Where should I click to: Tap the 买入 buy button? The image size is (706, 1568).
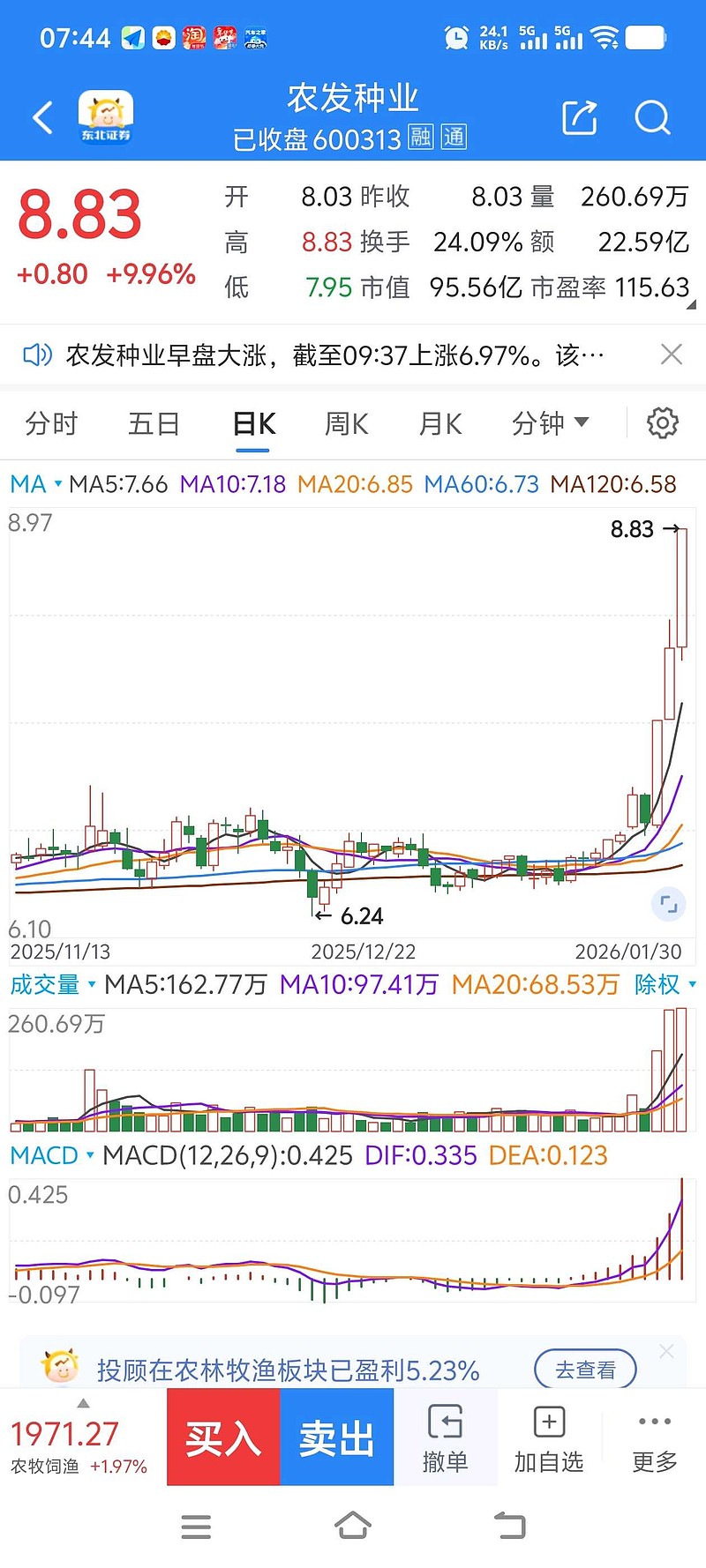point(222,1436)
